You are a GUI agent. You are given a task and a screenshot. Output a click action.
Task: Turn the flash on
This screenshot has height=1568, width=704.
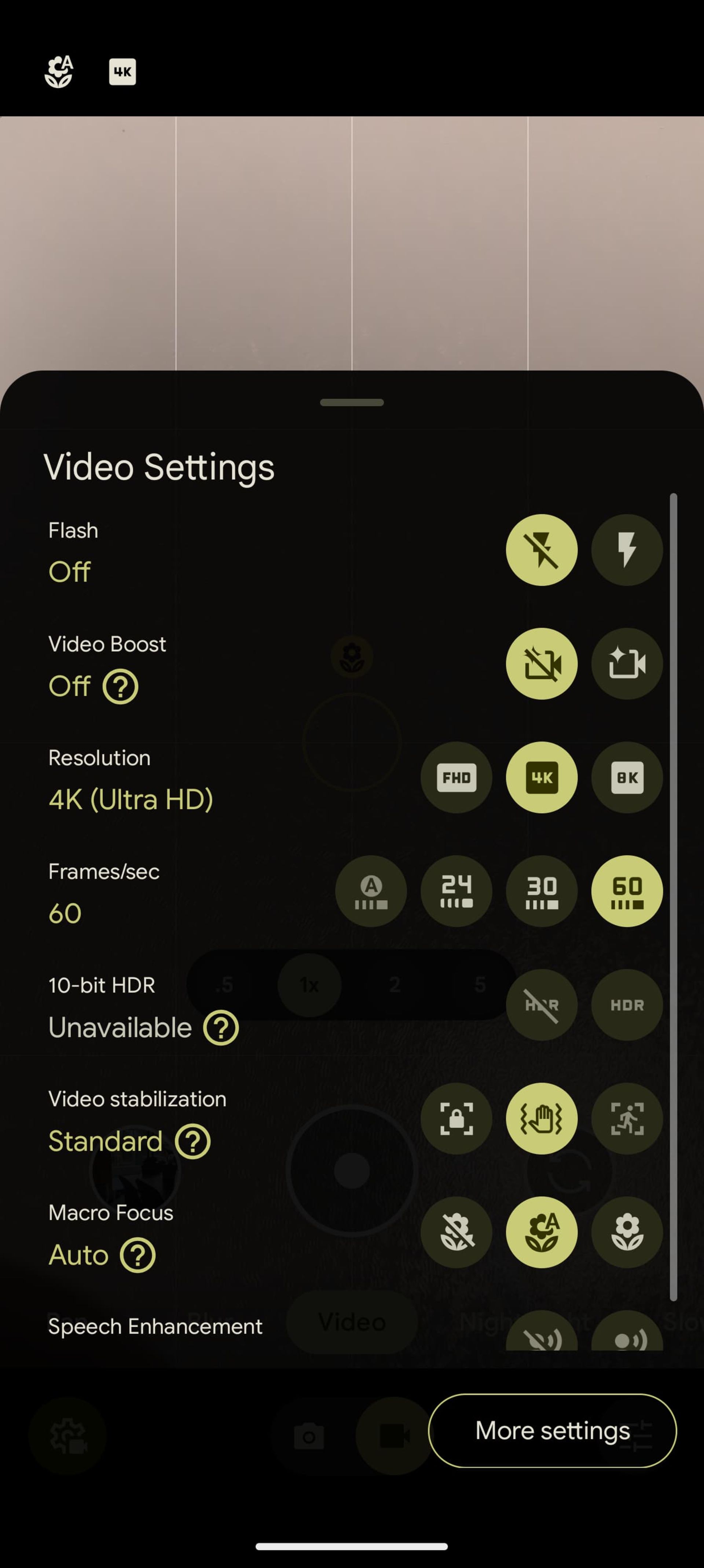(x=627, y=550)
